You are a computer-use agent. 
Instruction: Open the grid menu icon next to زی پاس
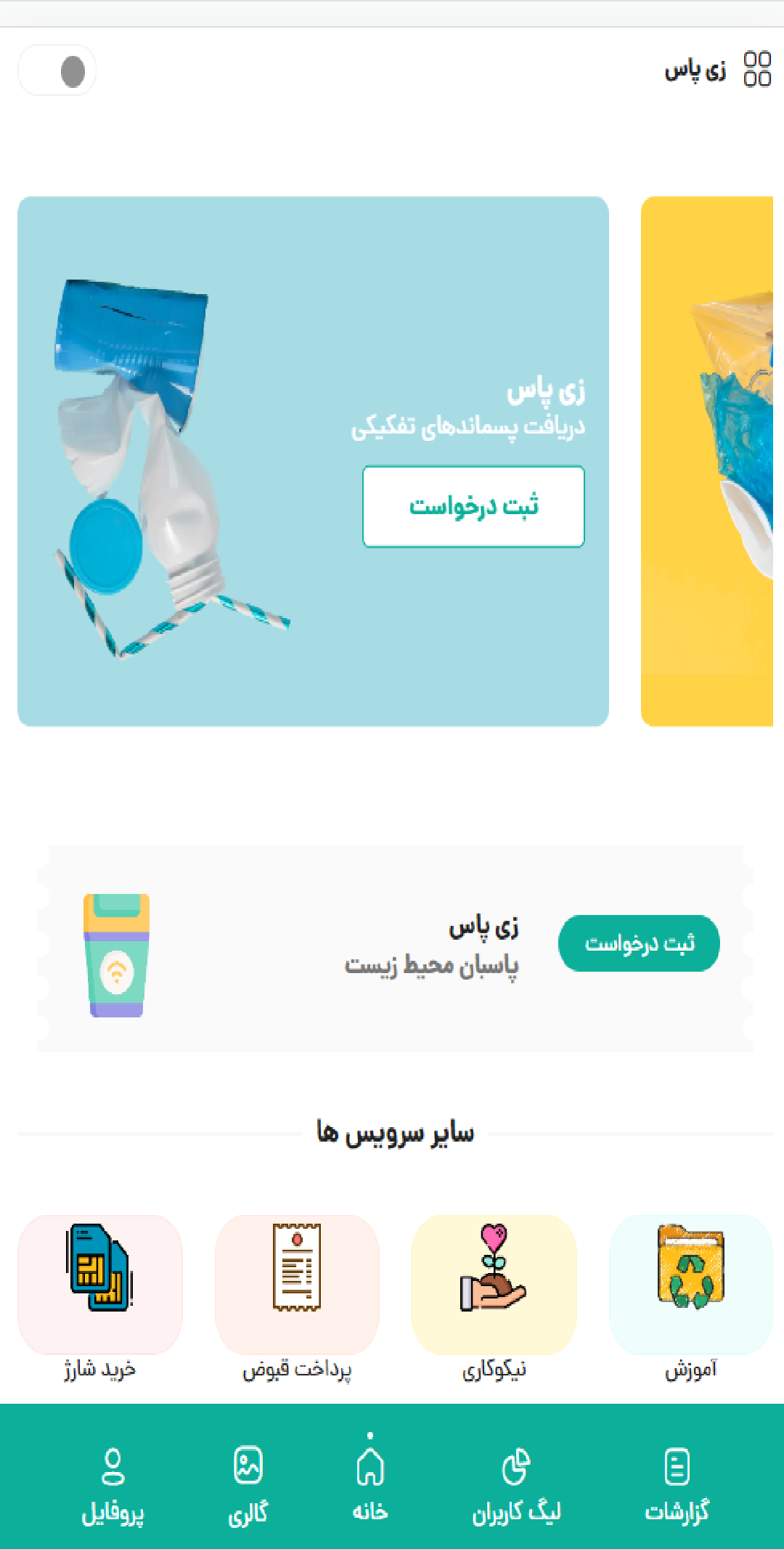pos(757,69)
